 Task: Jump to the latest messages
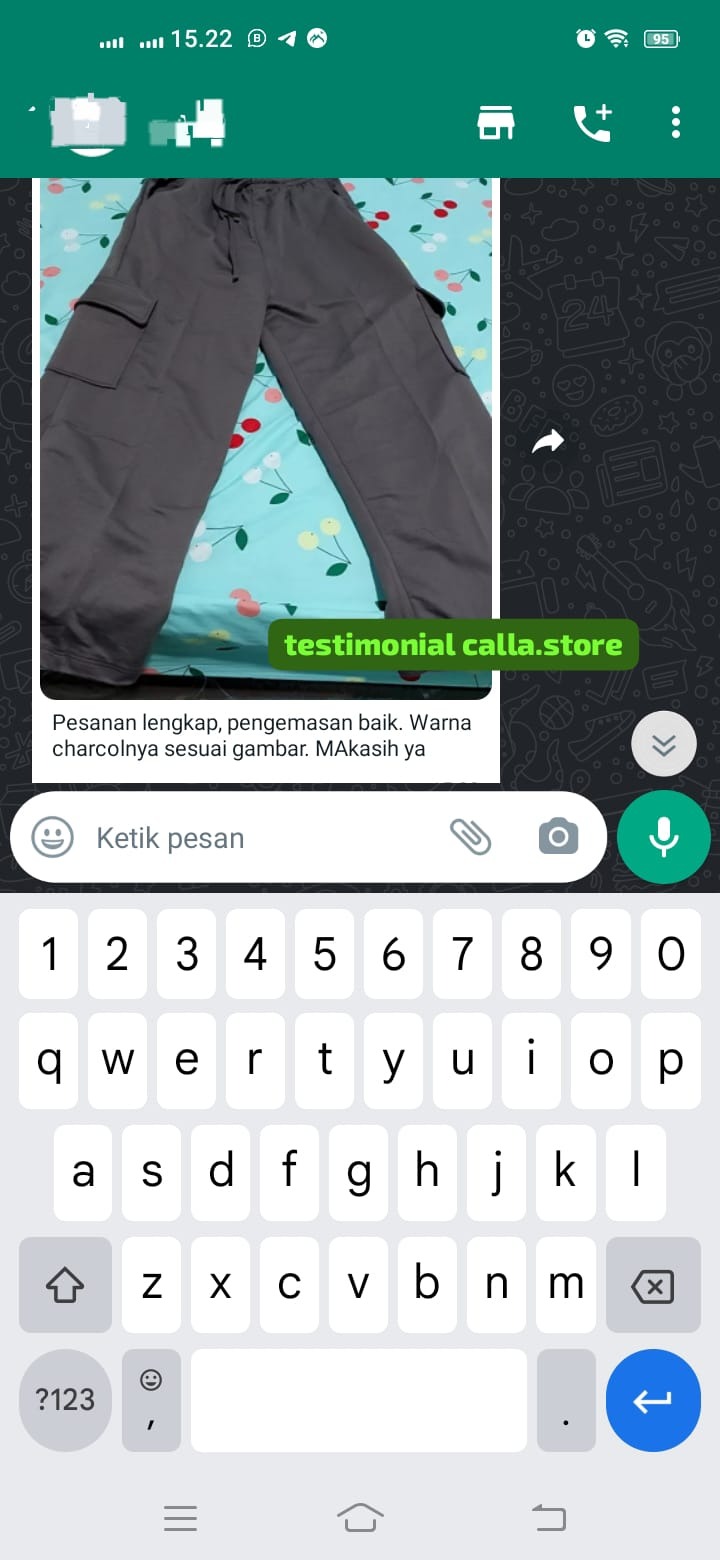[x=664, y=744]
